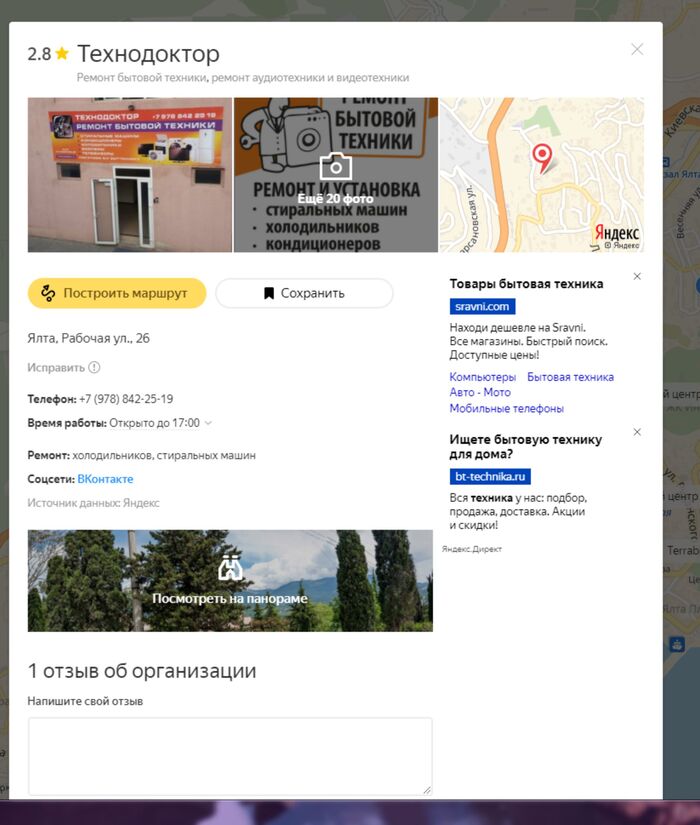Build a route with Построить маршрут
The height and width of the screenshot is (825, 700).
116,293
